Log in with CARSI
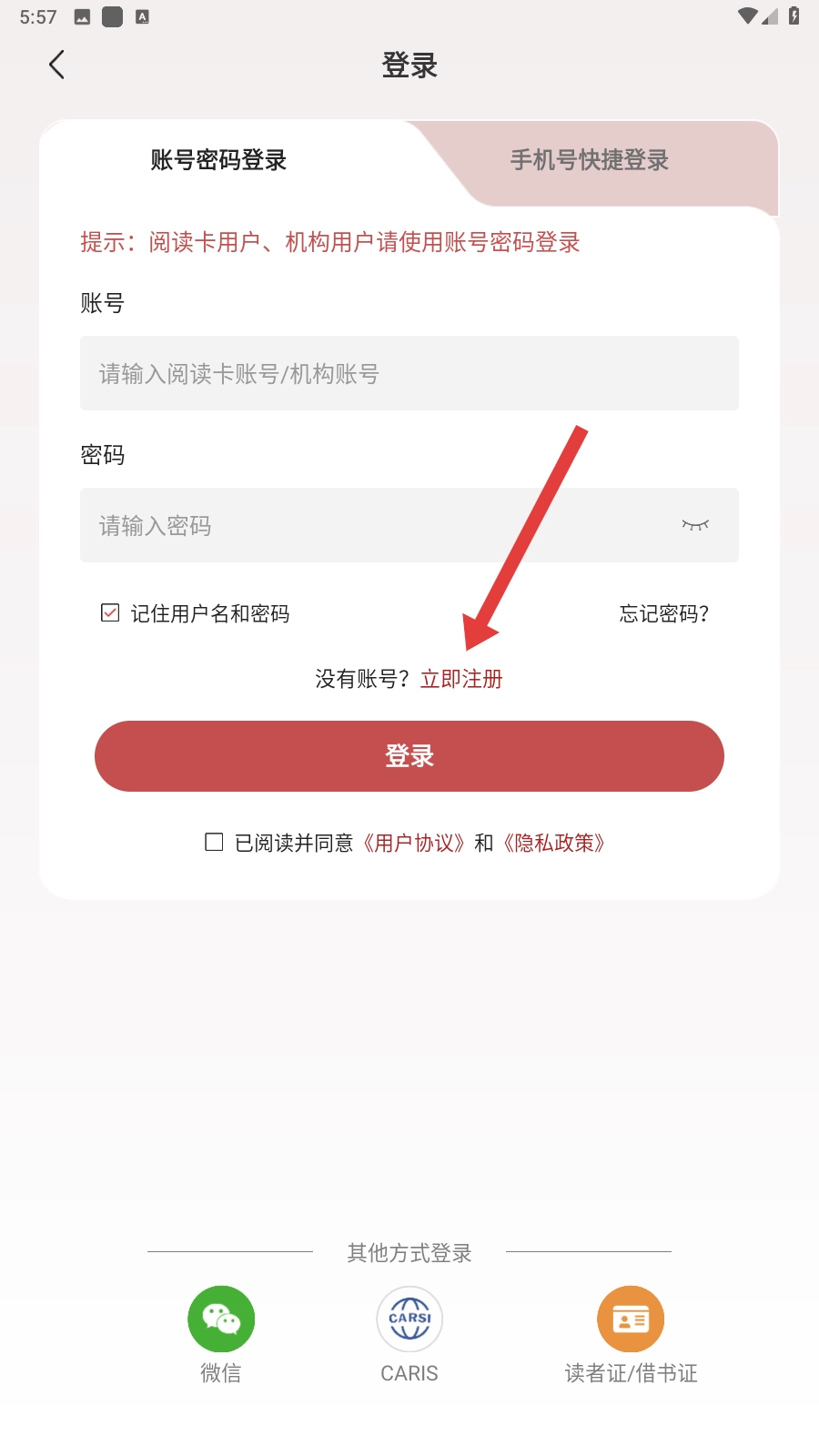Viewport: 819px width, 1456px height. pos(409,1319)
